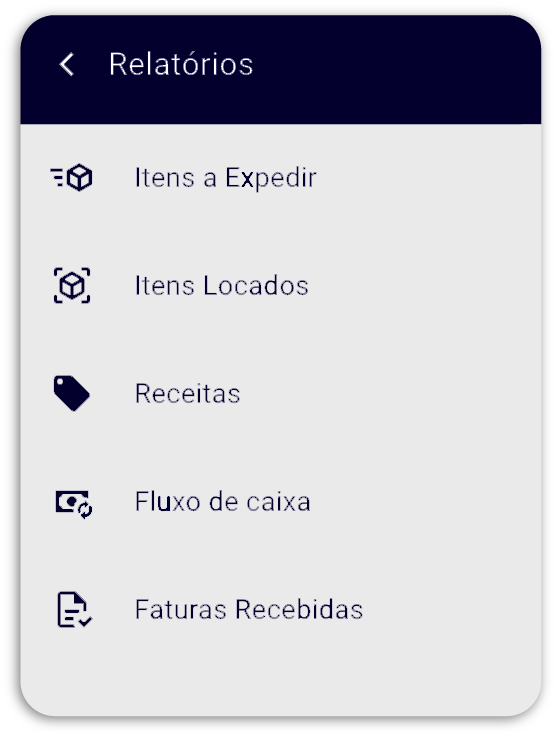View the Fluxo de caixa report
The image size is (558, 738).
(280, 502)
